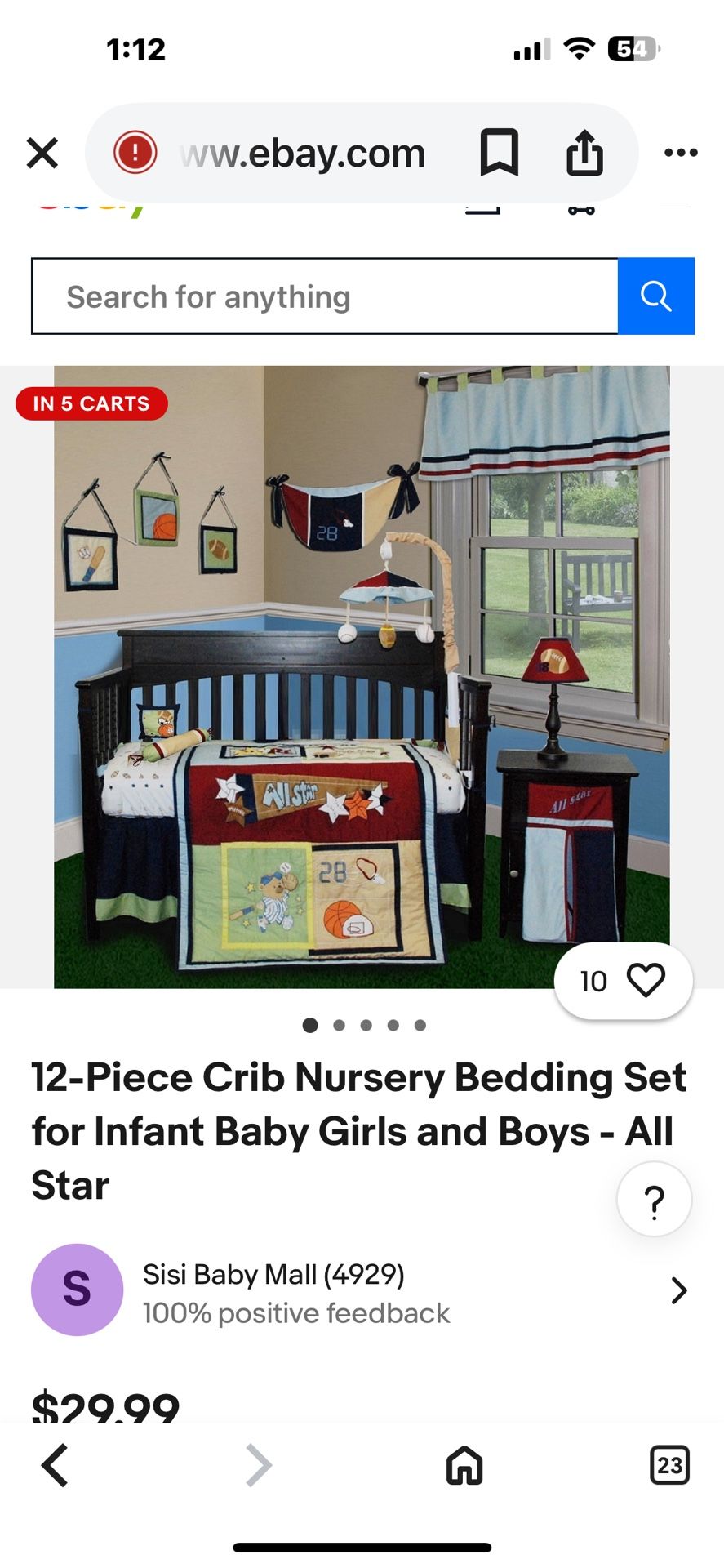This screenshot has width=724, height=1568.
Task: Go back to the previous page
Action: click(55, 1465)
